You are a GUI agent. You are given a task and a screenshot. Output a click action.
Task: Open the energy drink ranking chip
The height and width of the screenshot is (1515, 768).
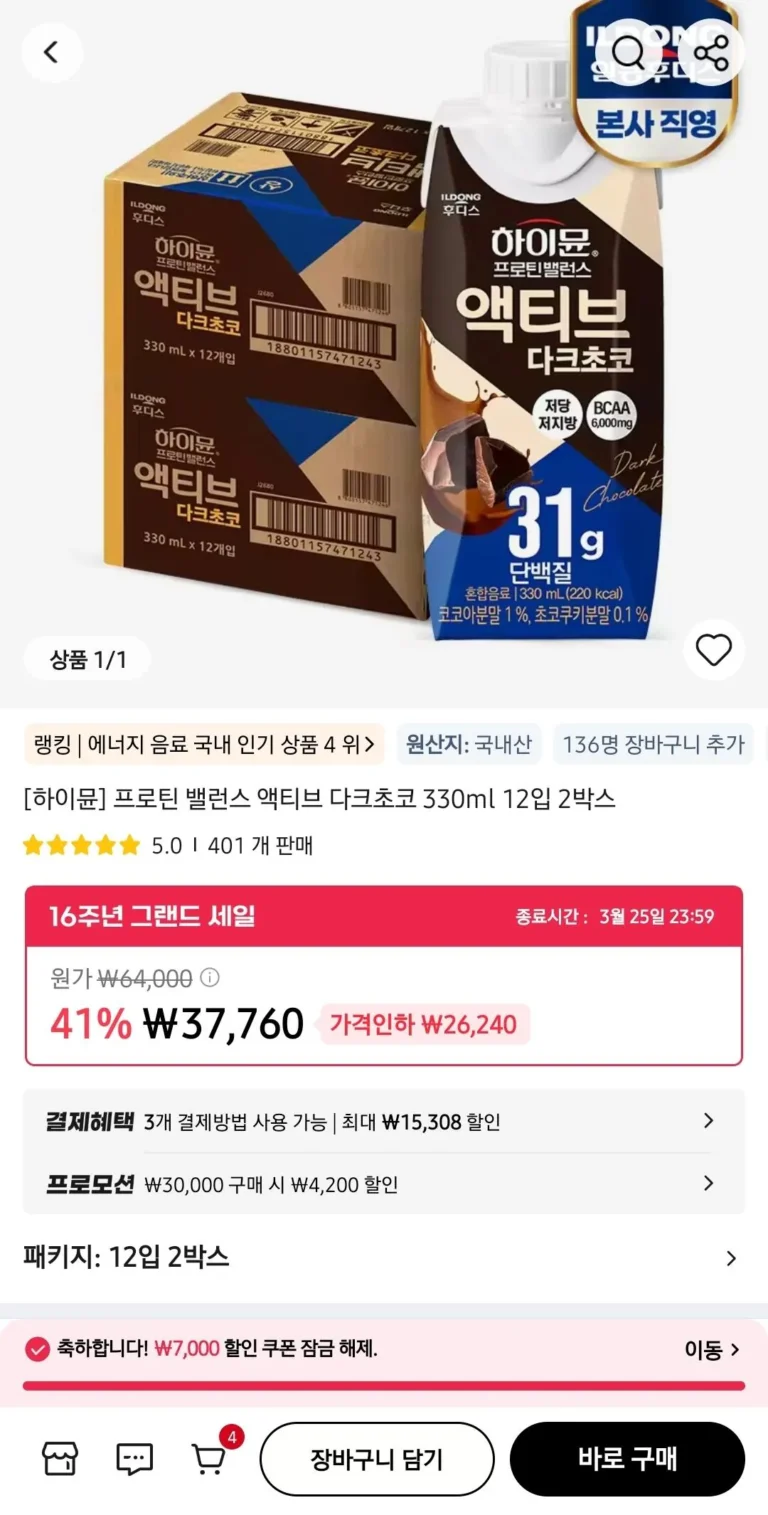pyautogui.click(x=204, y=744)
